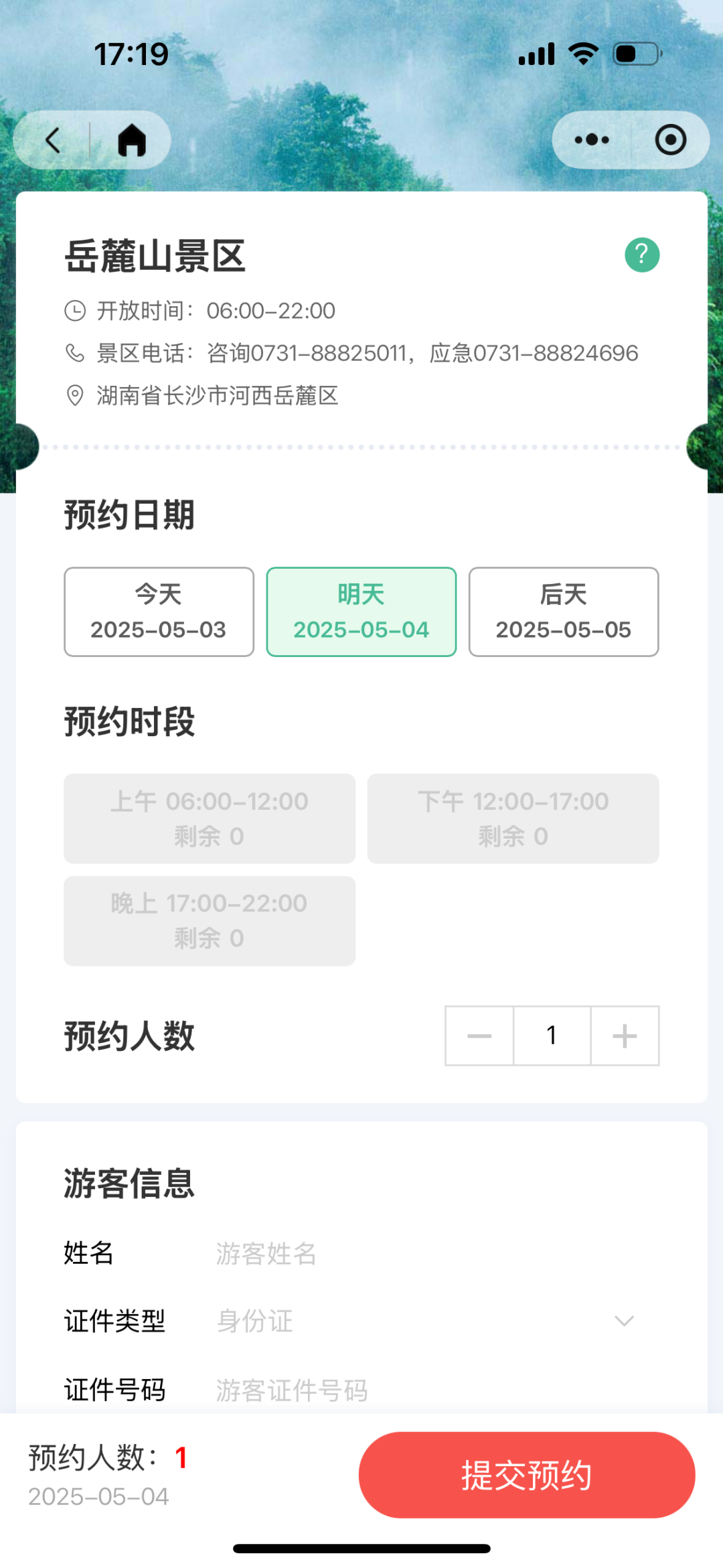
Task: Pick the 上午 06:00-12:00 time slot
Action: pos(210,818)
